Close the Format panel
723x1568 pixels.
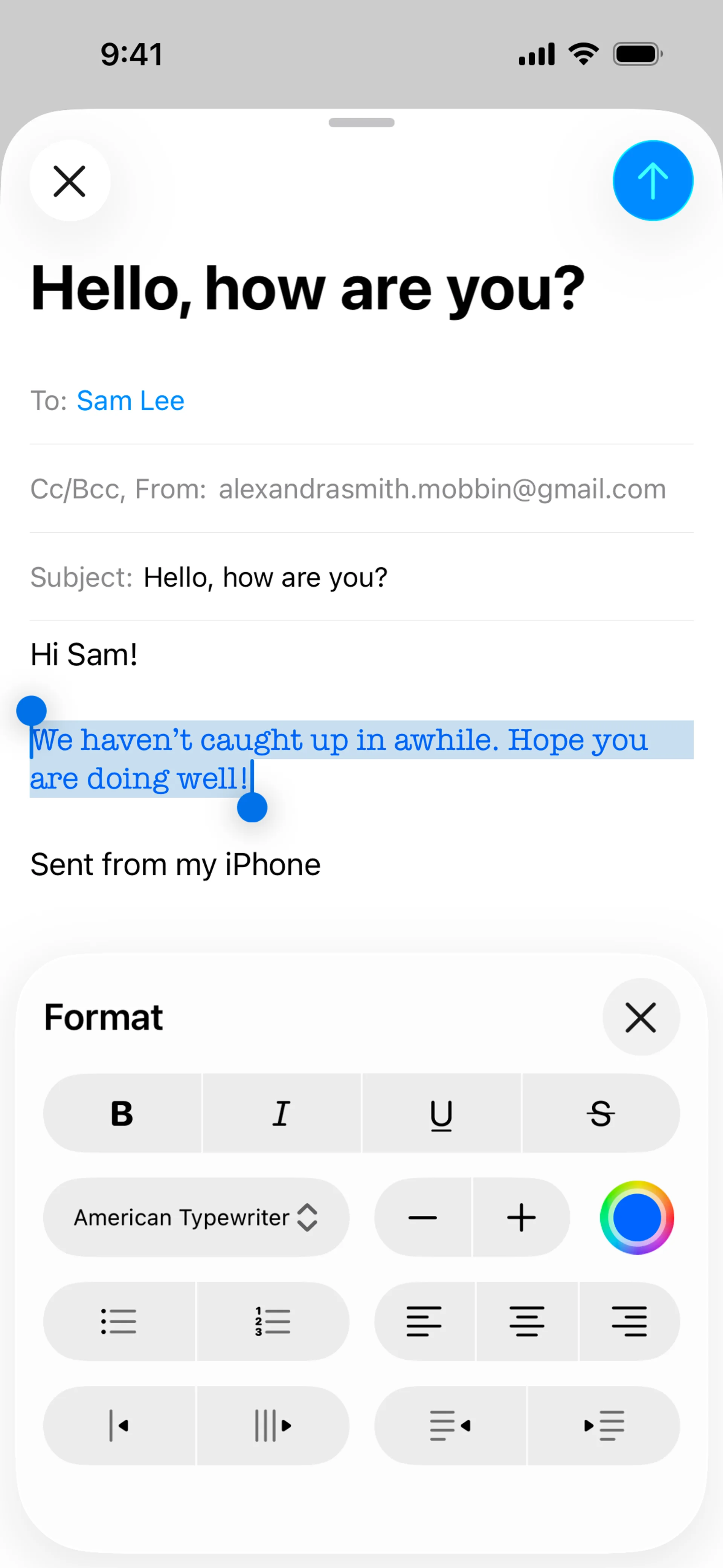click(640, 1017)
